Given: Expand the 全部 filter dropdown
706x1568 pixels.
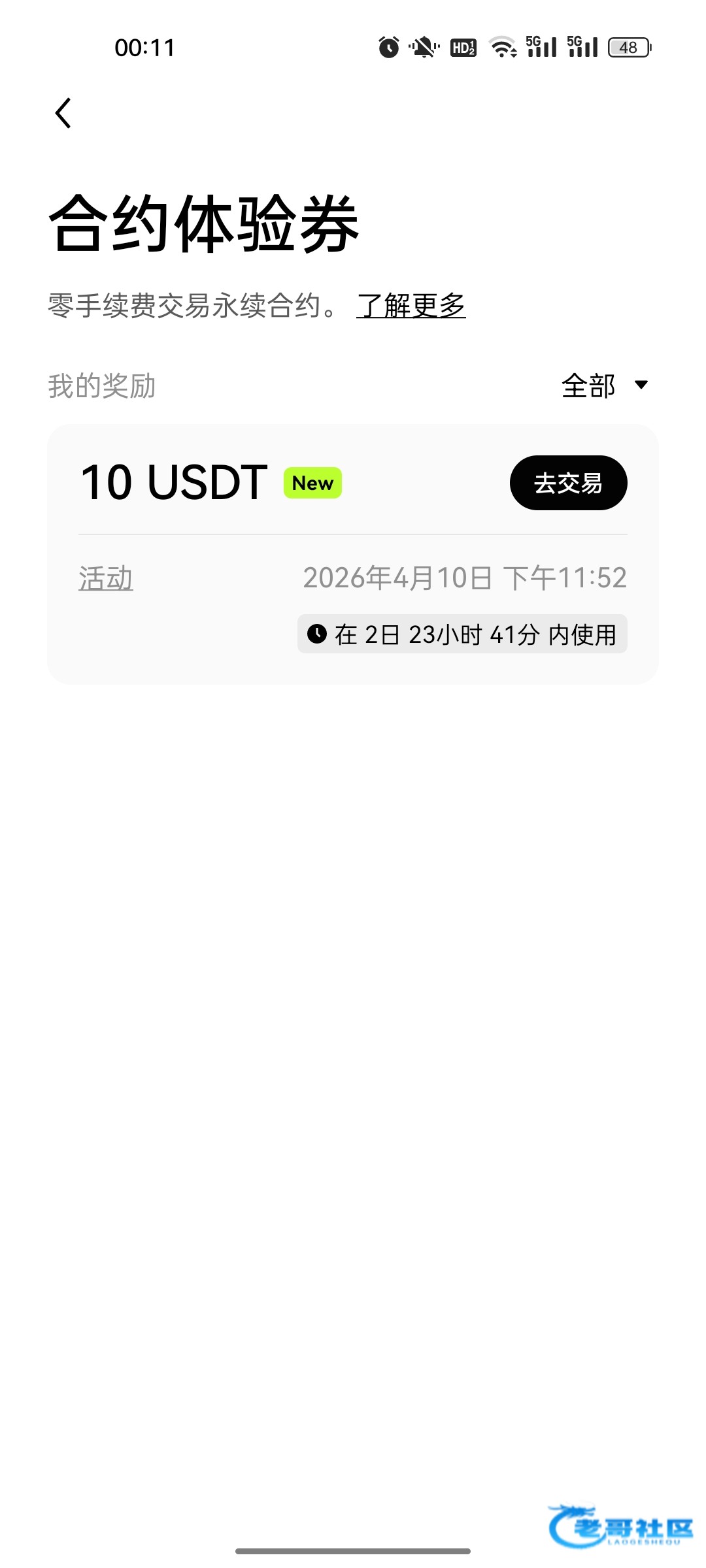Looking at the screenshot, I should (604, 385).
